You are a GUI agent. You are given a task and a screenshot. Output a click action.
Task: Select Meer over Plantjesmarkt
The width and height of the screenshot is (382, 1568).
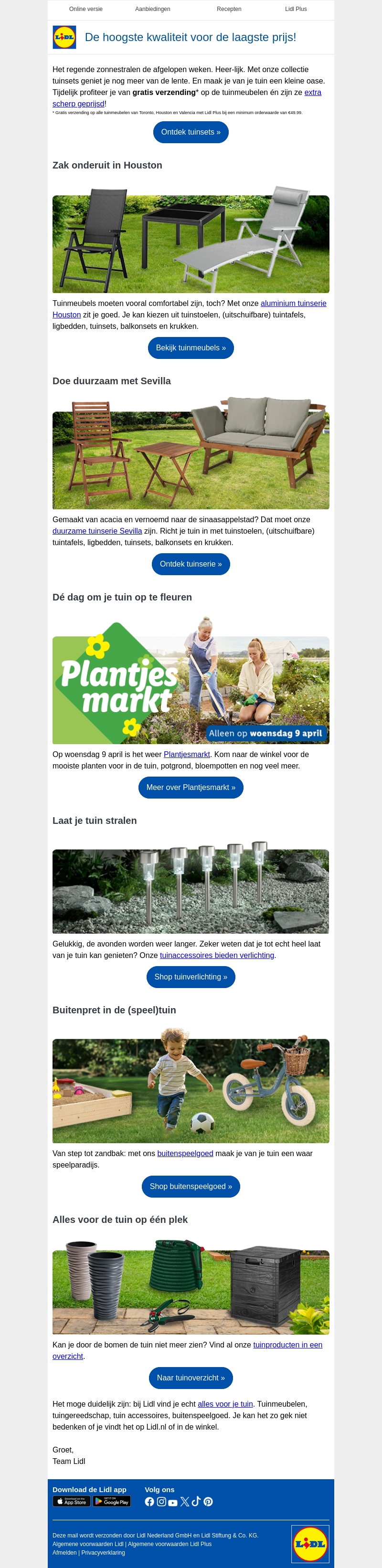[191, 787]
